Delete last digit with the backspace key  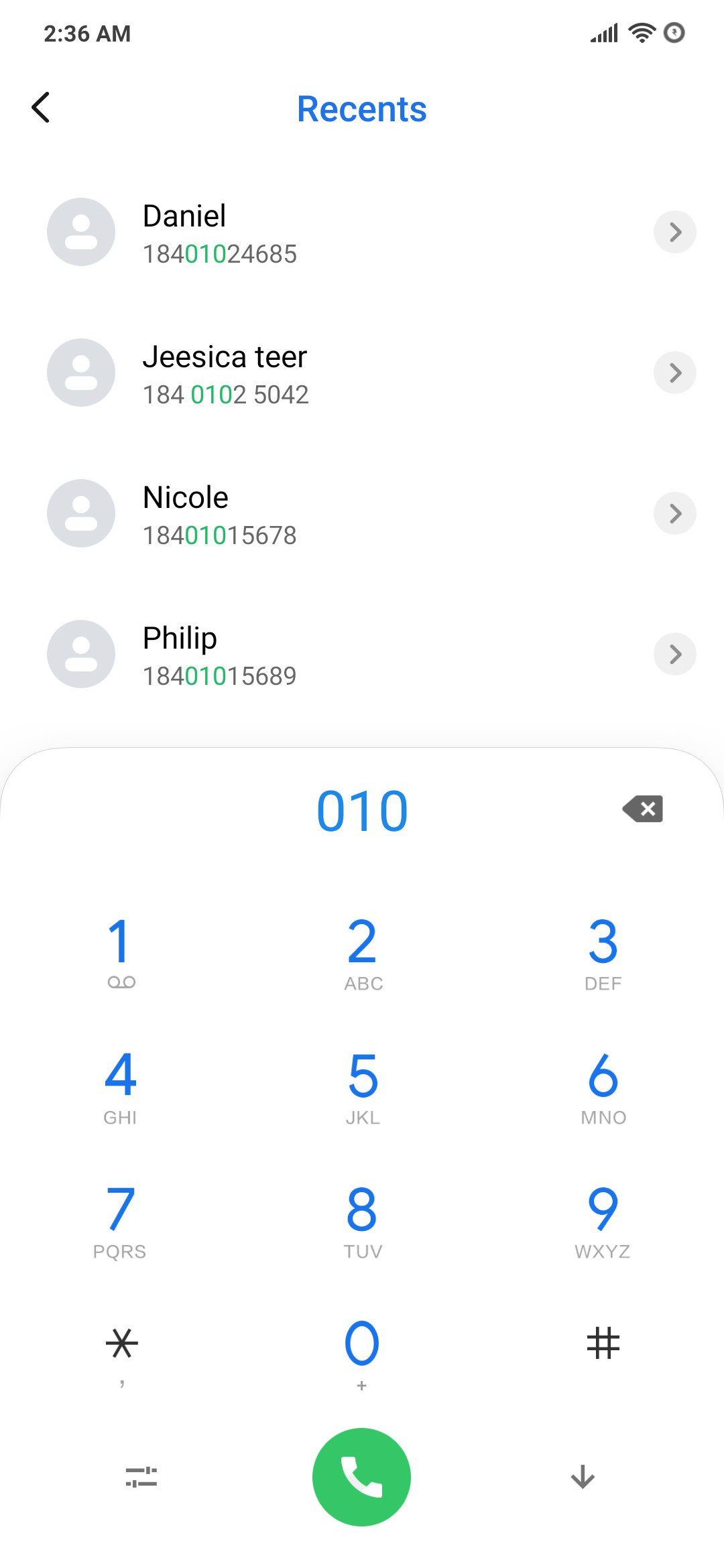pos(643,809)
